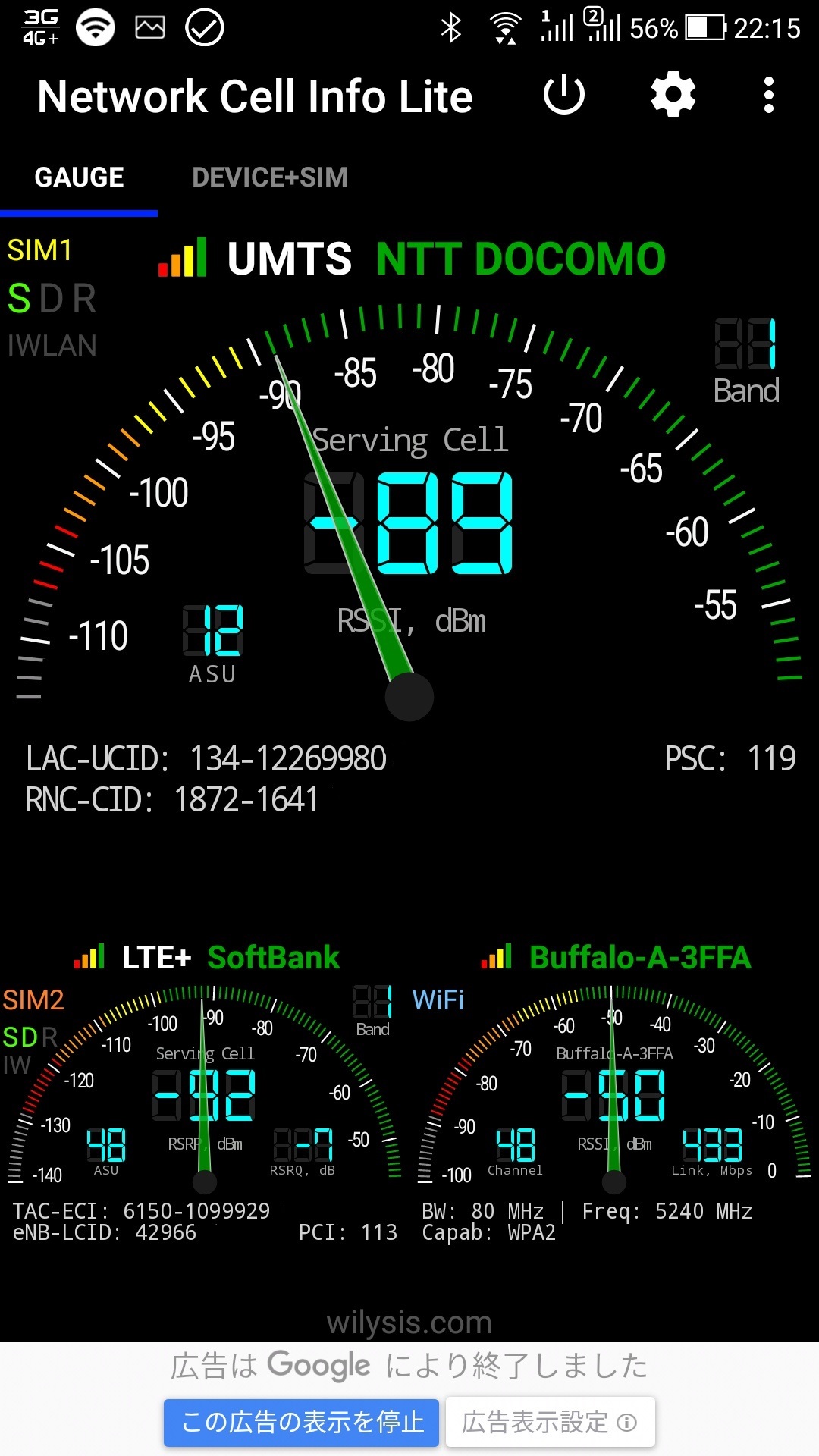Open 広告表示設定 ad settings

(550, 1422)
